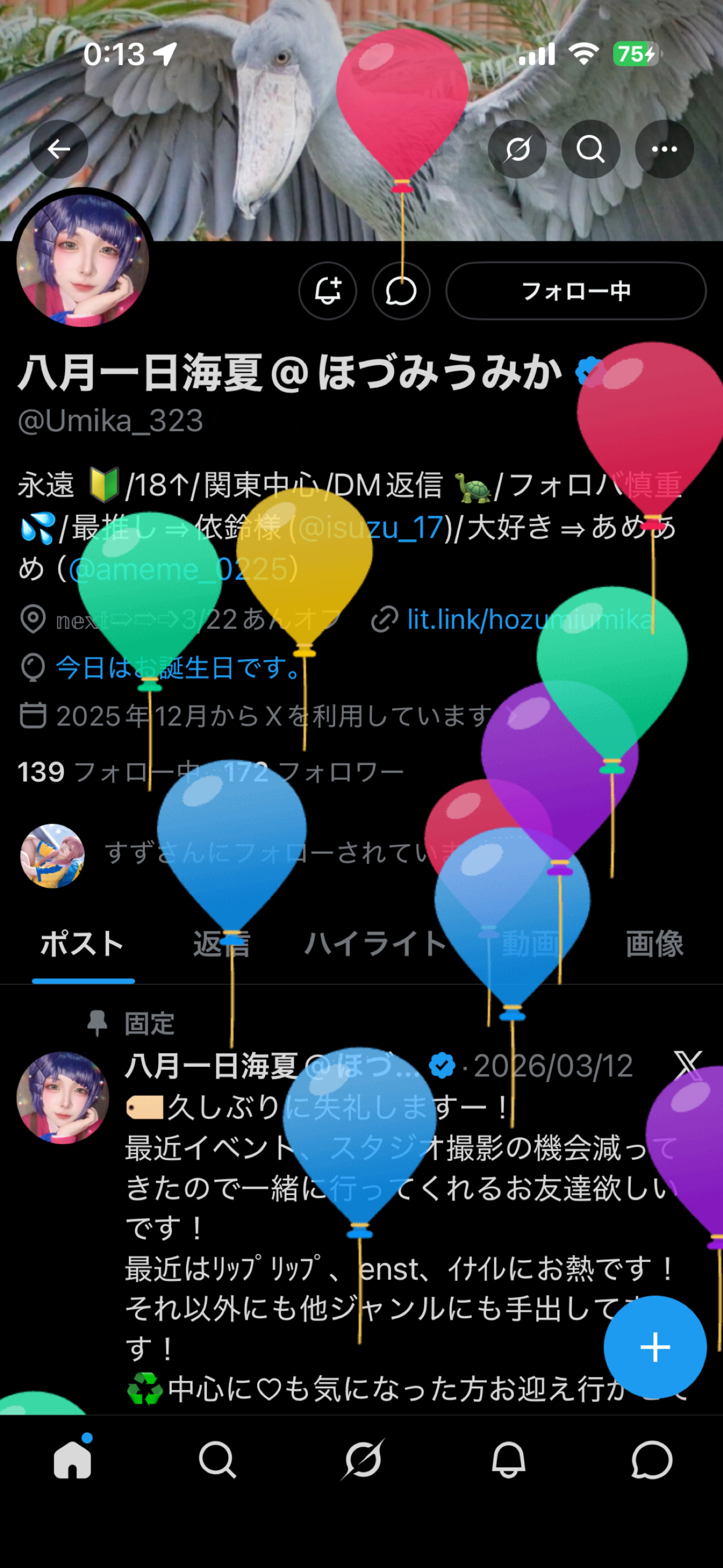This screenshot has height=1568, width=723.
Task: Send a direct message to this user
Action: [x=401, y=291]
